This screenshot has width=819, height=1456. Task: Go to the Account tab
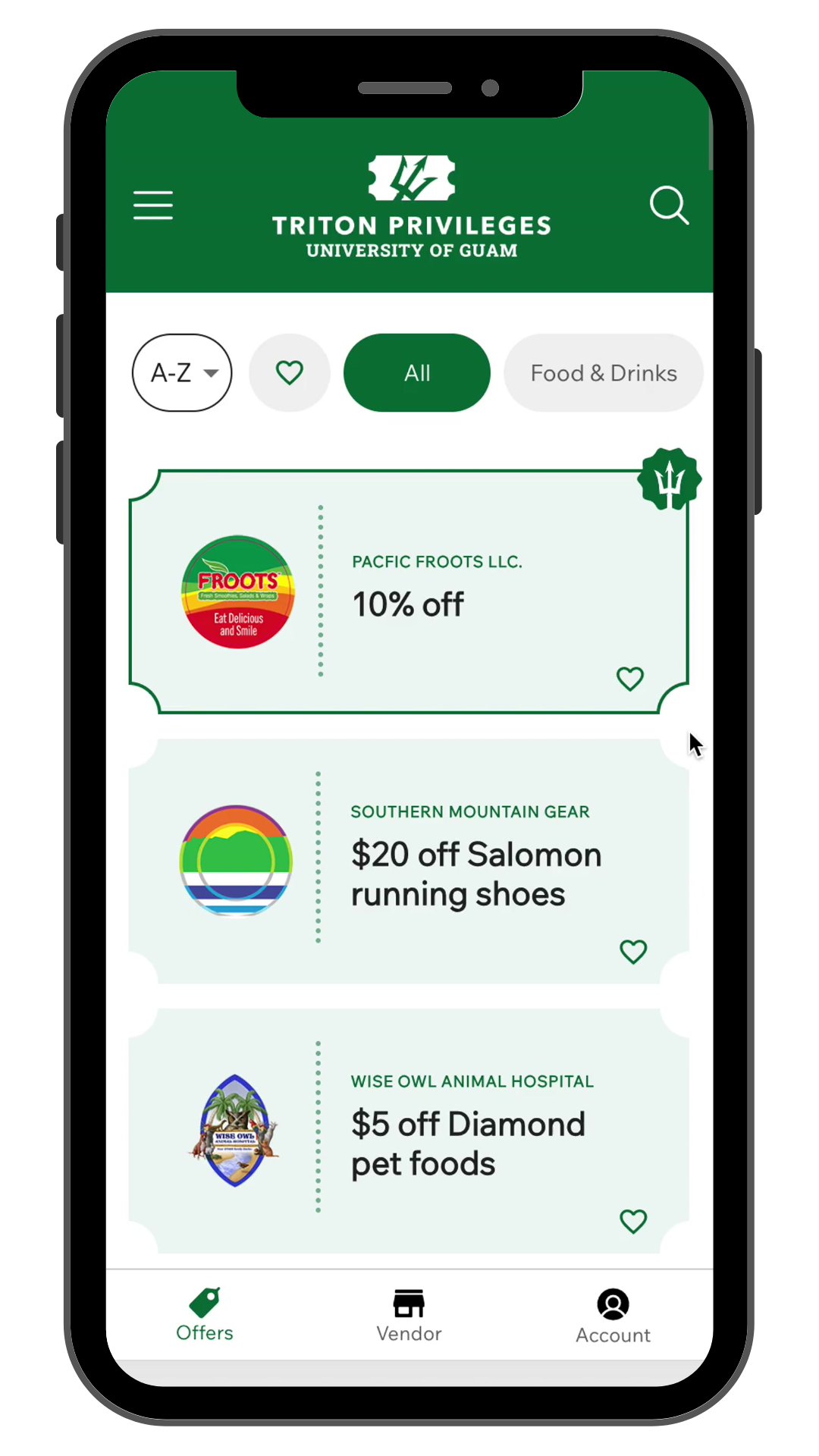click(x=613, y=1317)
